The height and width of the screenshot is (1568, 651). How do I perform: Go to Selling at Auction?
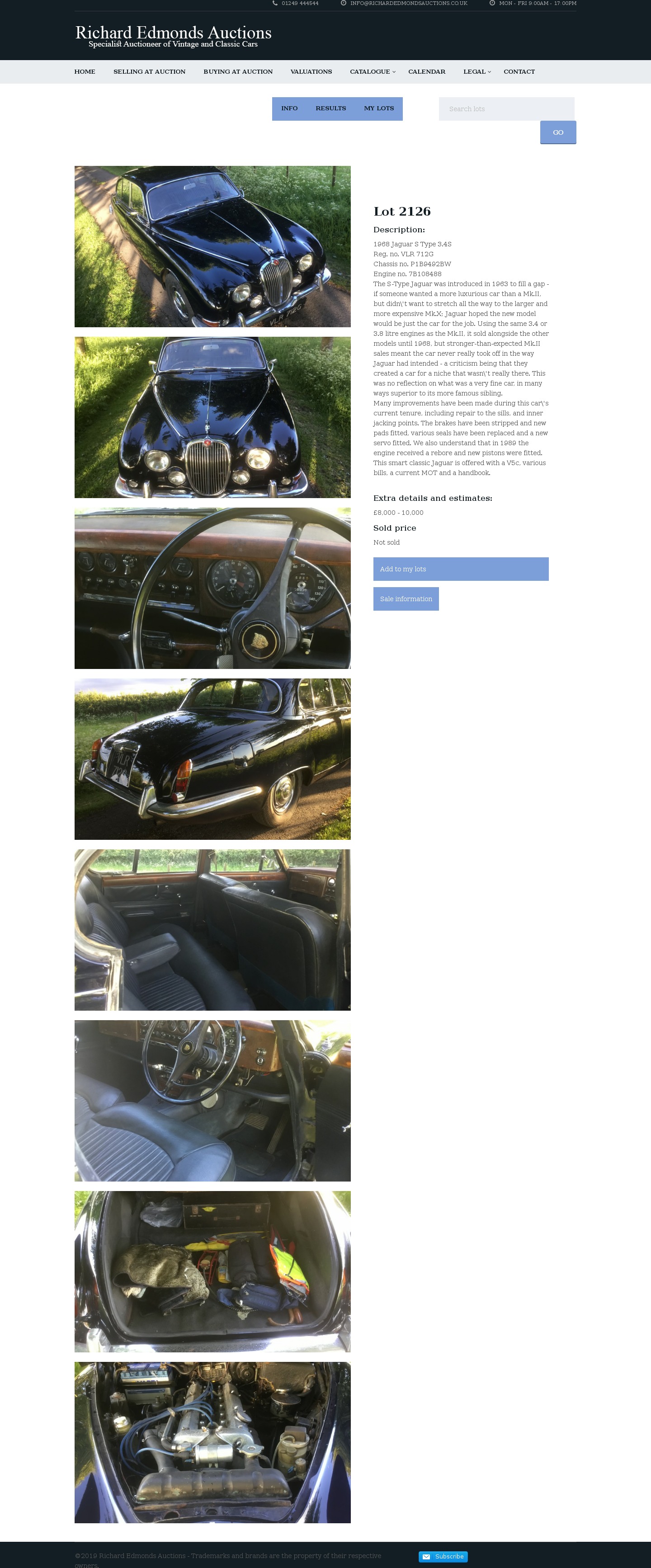point(149,72)
